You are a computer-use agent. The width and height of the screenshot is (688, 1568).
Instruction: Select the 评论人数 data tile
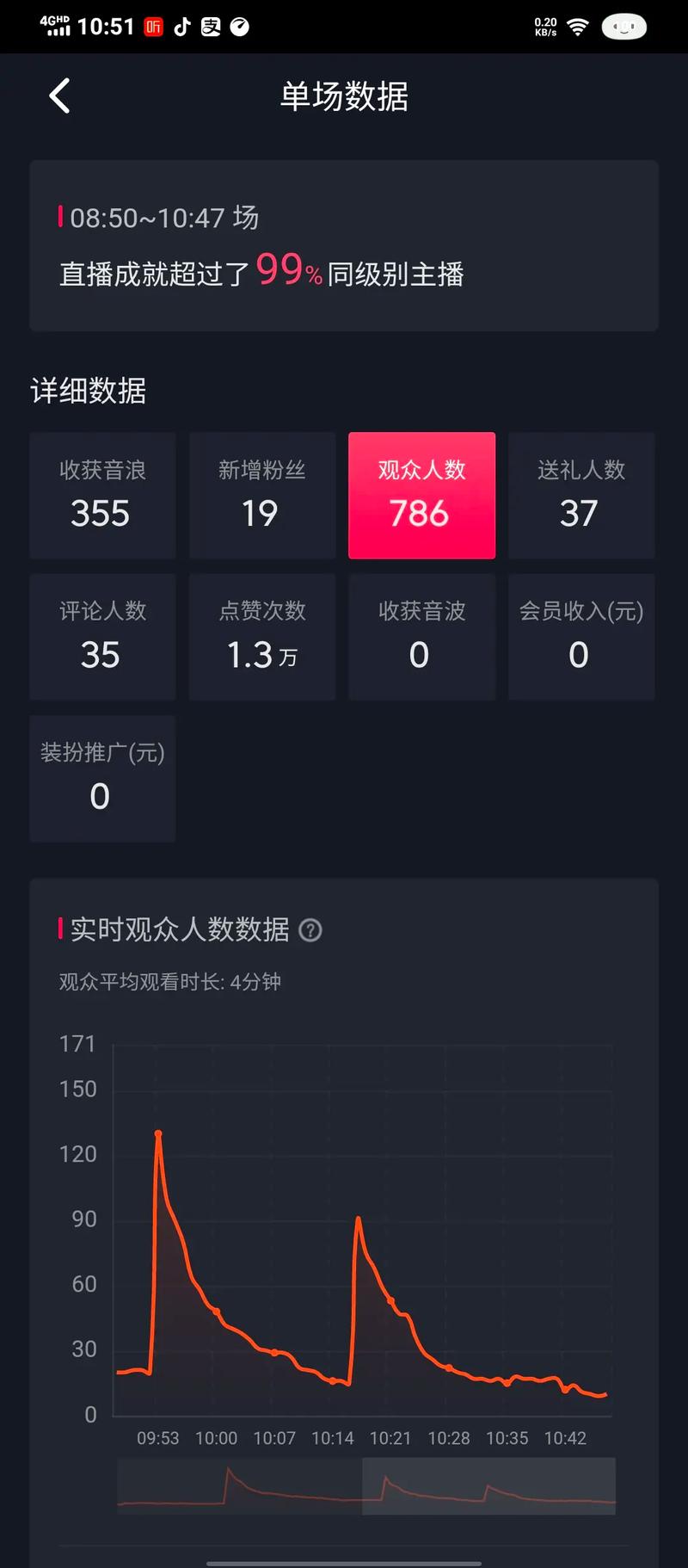[x=102, y=637]
